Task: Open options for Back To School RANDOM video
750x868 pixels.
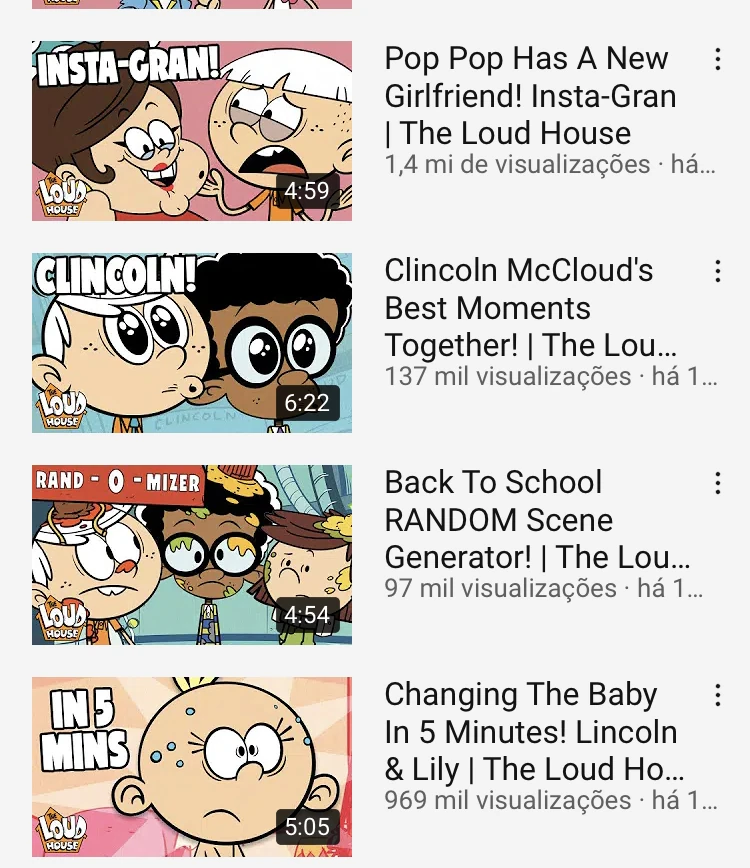Action: pyautogui.click(x=717, y=484)
